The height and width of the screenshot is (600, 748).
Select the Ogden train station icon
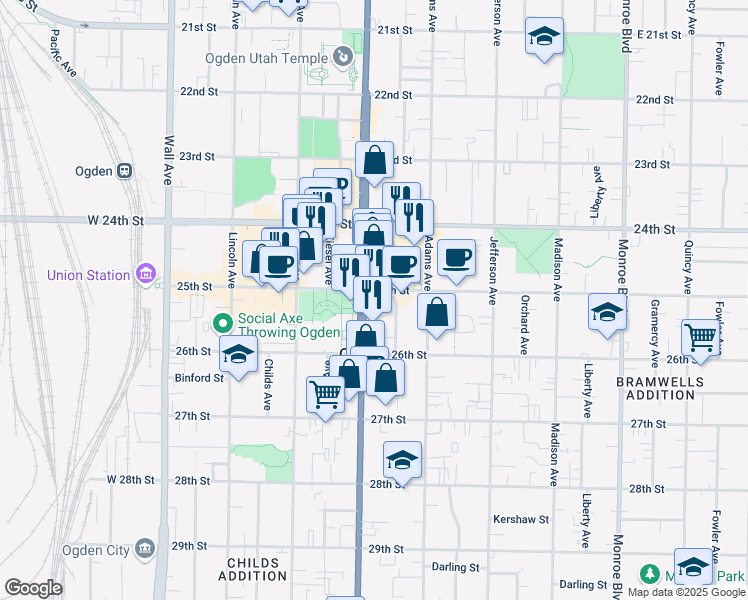pyautogui.click(x=125, y=171)
